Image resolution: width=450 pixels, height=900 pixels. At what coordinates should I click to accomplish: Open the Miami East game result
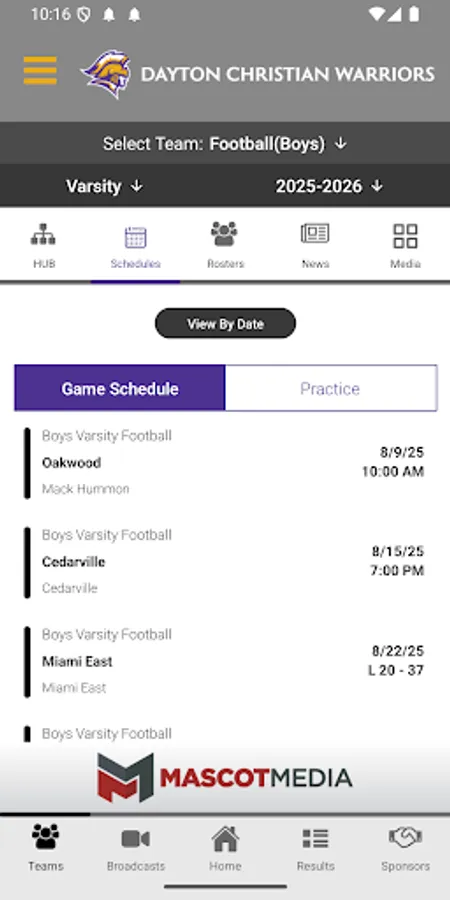coord(225,661)
